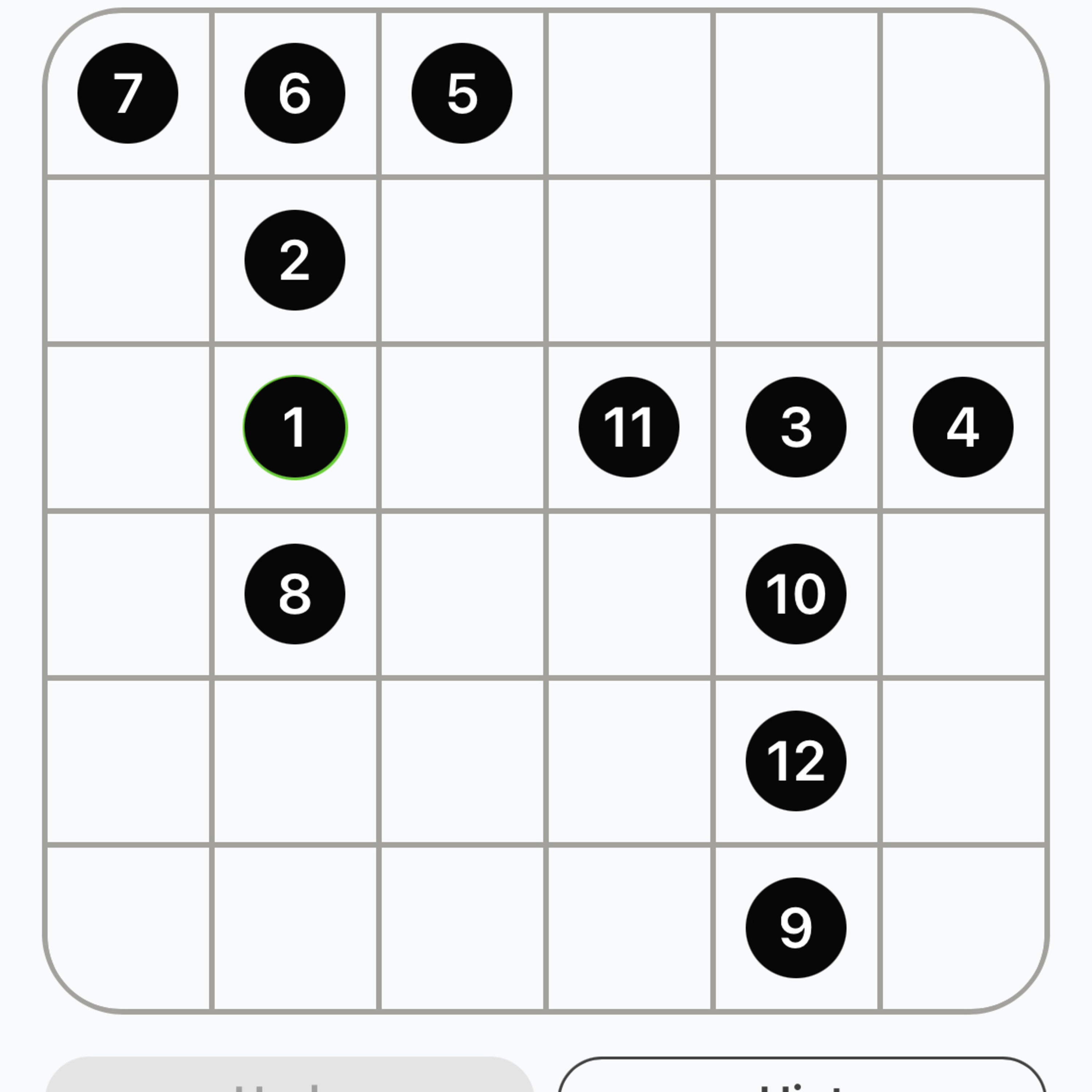Select the cell with number 10

[x=796, y=594]
